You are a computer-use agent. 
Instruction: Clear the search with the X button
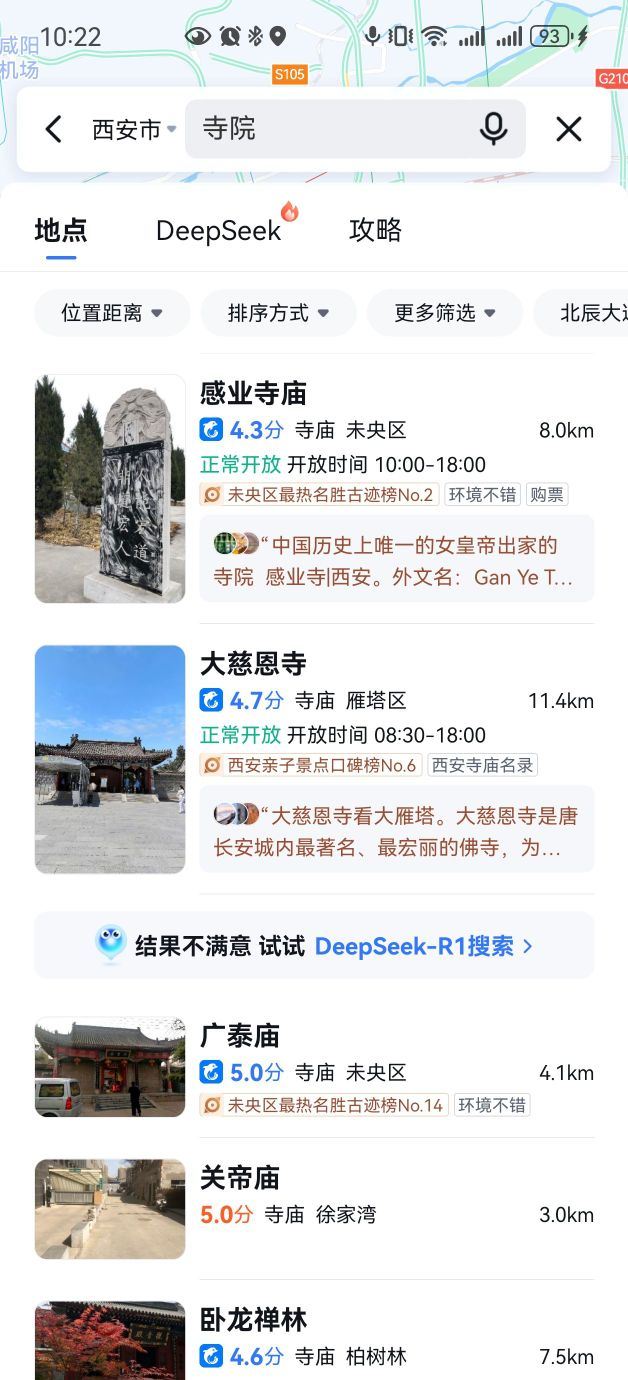pos(568,129)
